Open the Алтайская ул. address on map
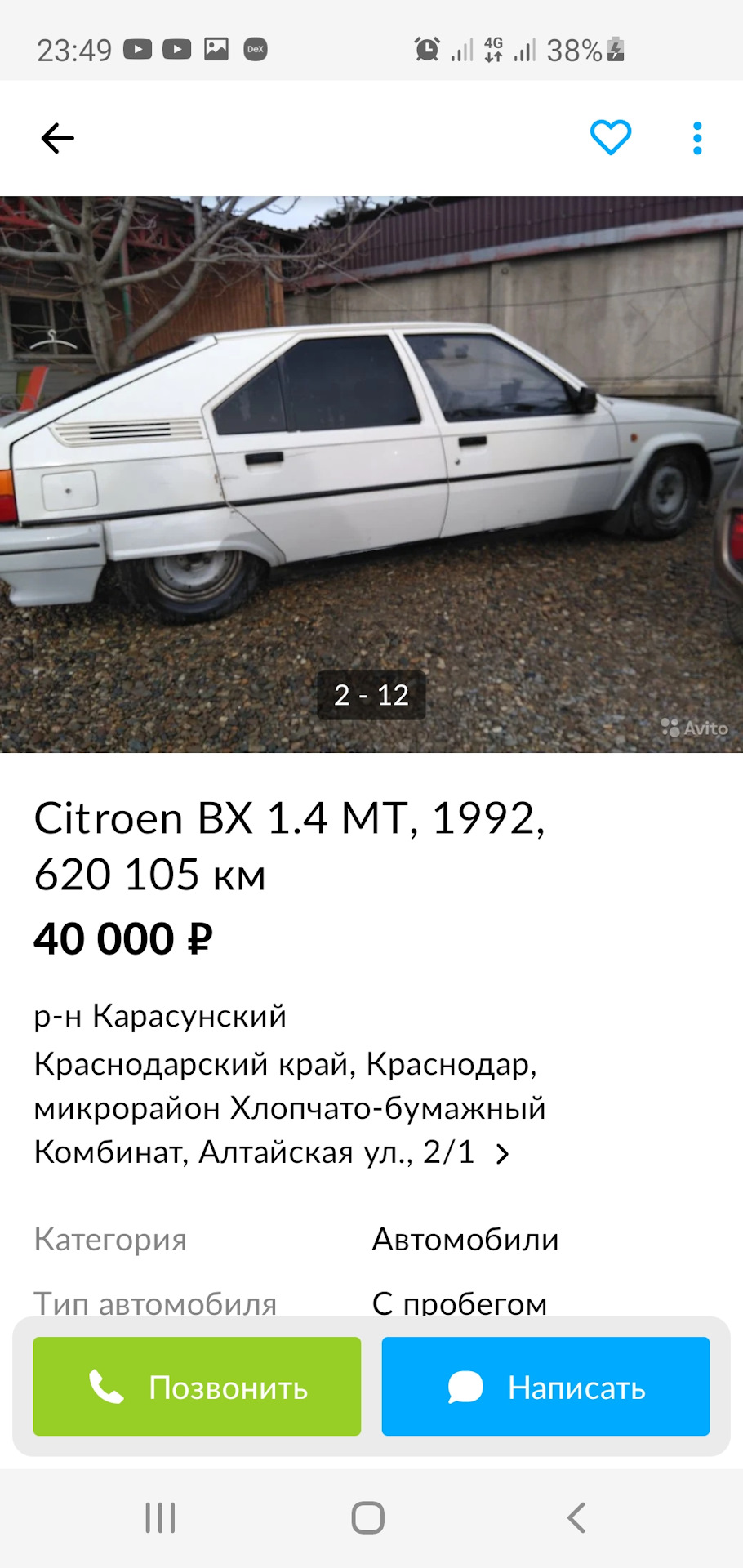743x1568 pixels. click(272, 1151)
